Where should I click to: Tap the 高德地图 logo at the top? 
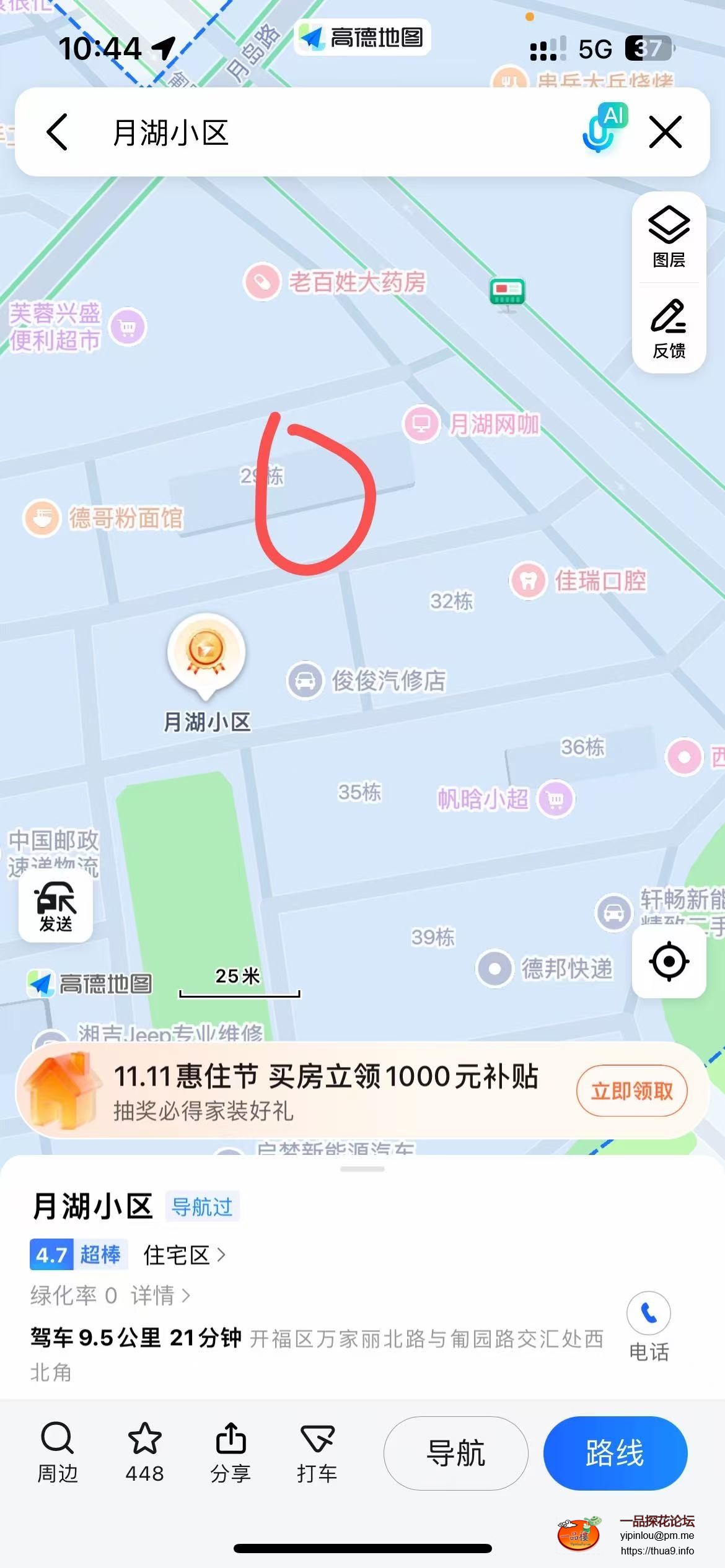tap(362, 38)
